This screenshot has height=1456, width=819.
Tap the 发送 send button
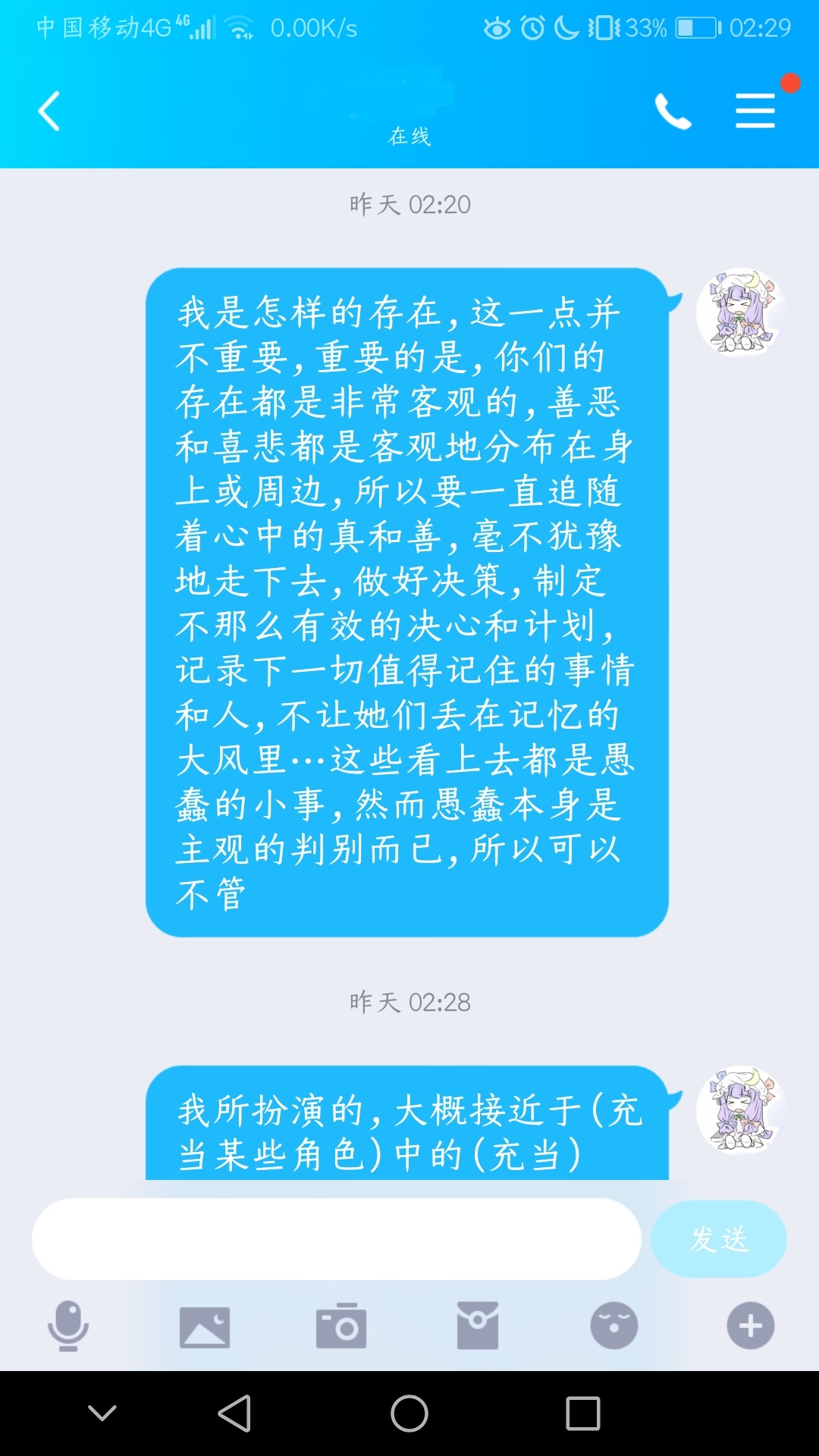pos(718,1239)
